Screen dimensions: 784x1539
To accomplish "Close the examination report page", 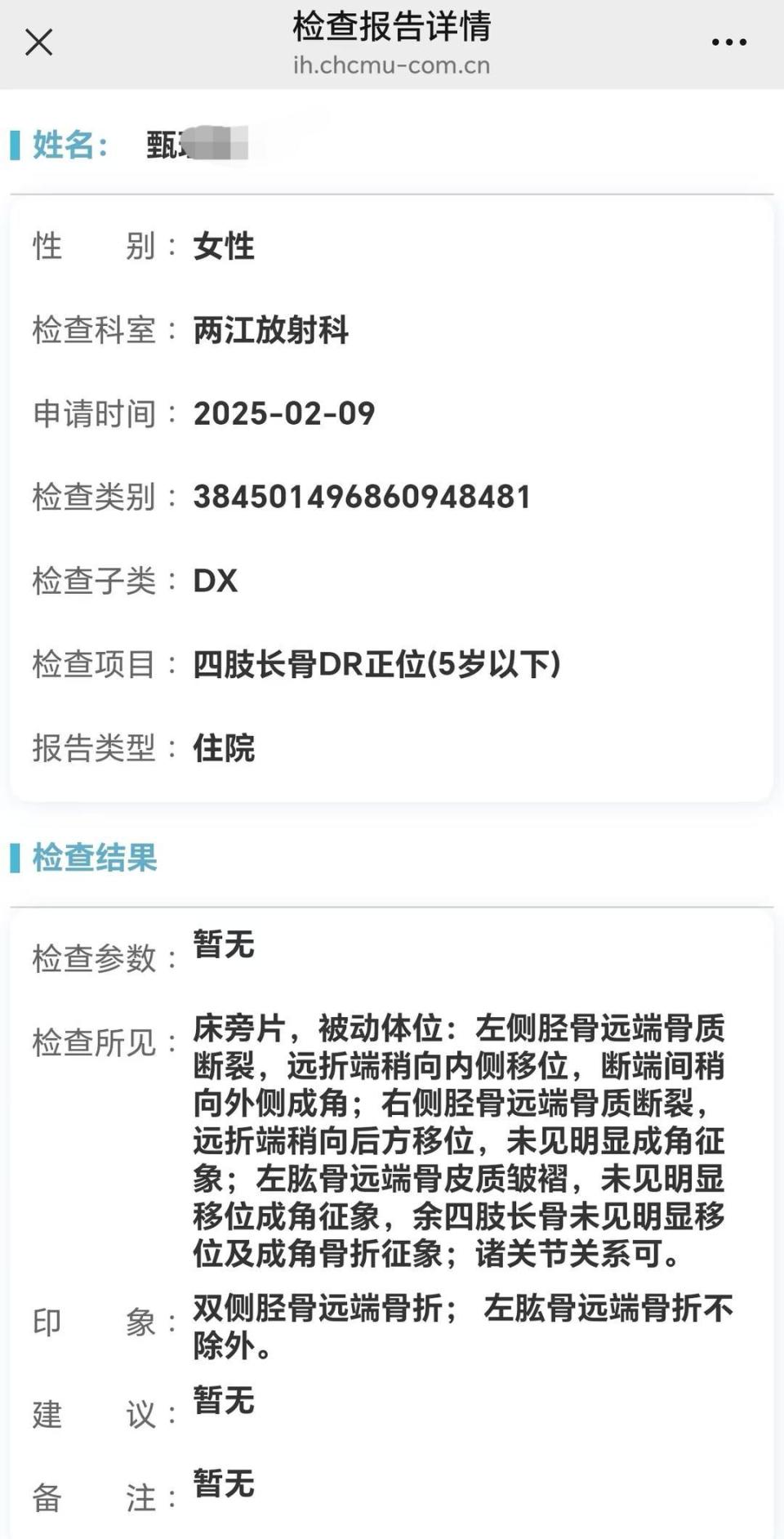I will coord(39,42).
